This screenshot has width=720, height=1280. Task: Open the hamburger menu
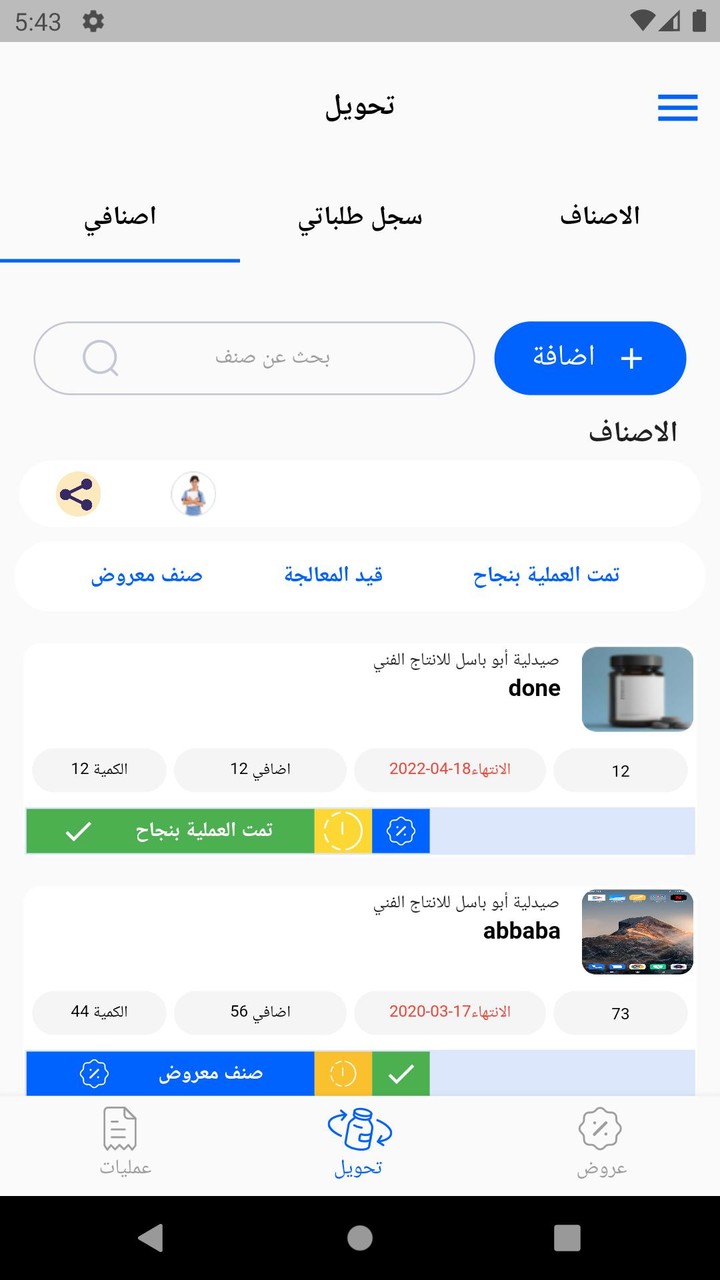[x=677, y=108]
